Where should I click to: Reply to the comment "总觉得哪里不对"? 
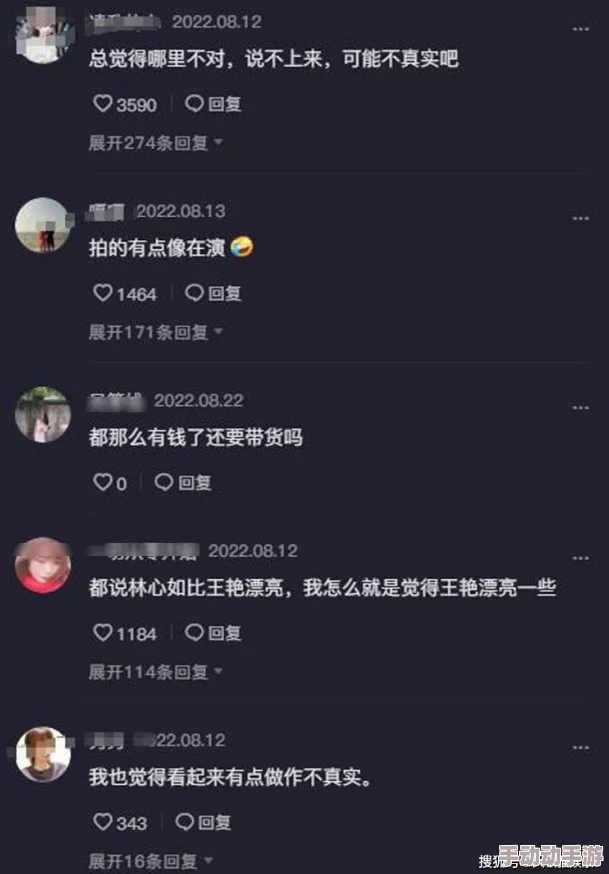click(213, 103)
